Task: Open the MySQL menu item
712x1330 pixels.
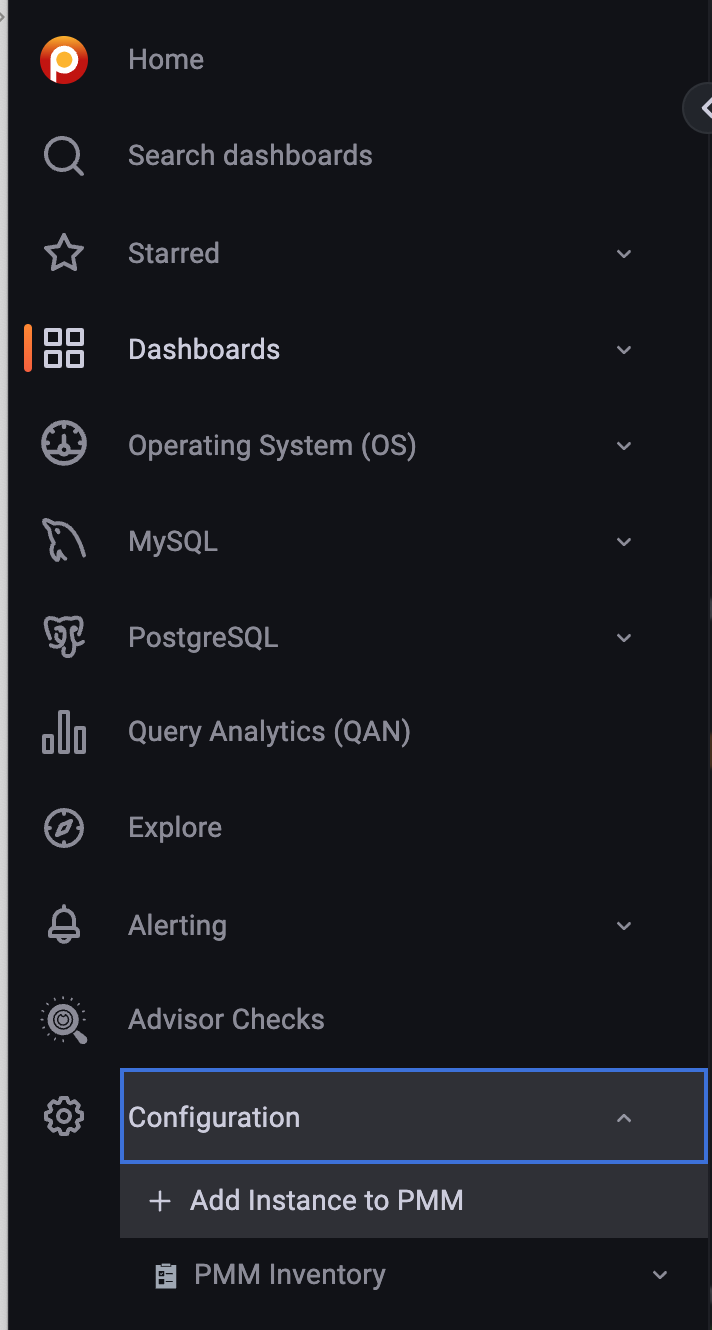Action: coord(173,542)
